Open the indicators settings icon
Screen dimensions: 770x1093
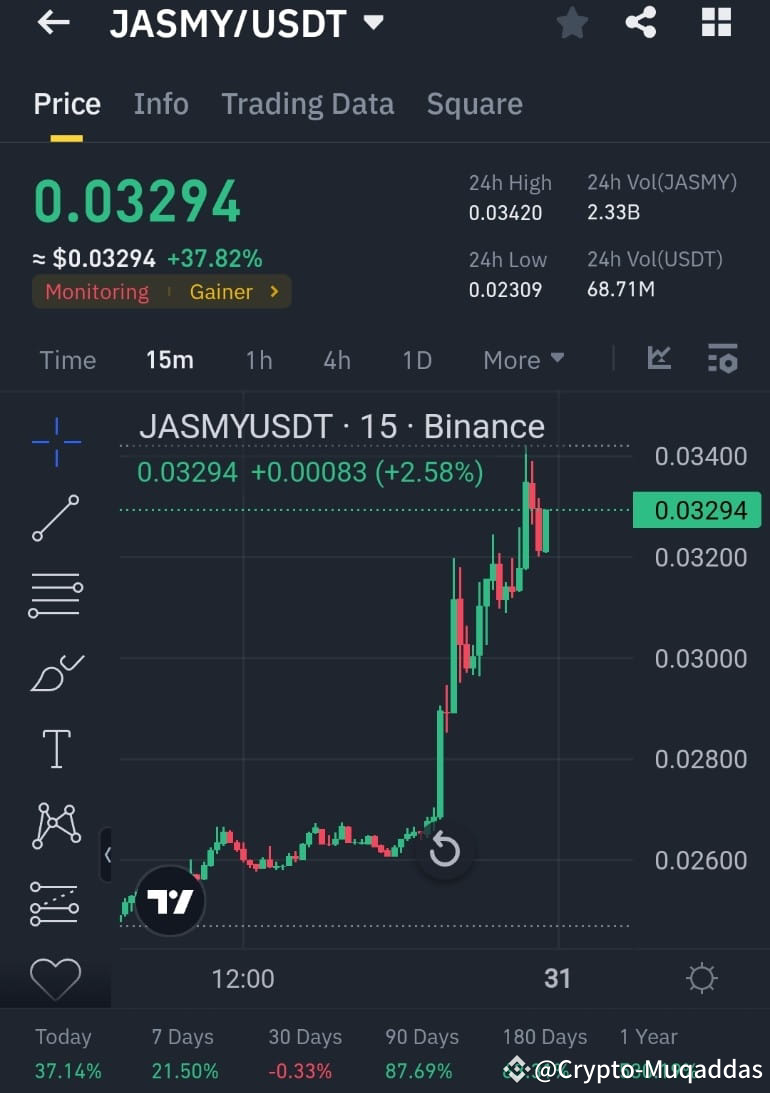(x=722, y=358)
